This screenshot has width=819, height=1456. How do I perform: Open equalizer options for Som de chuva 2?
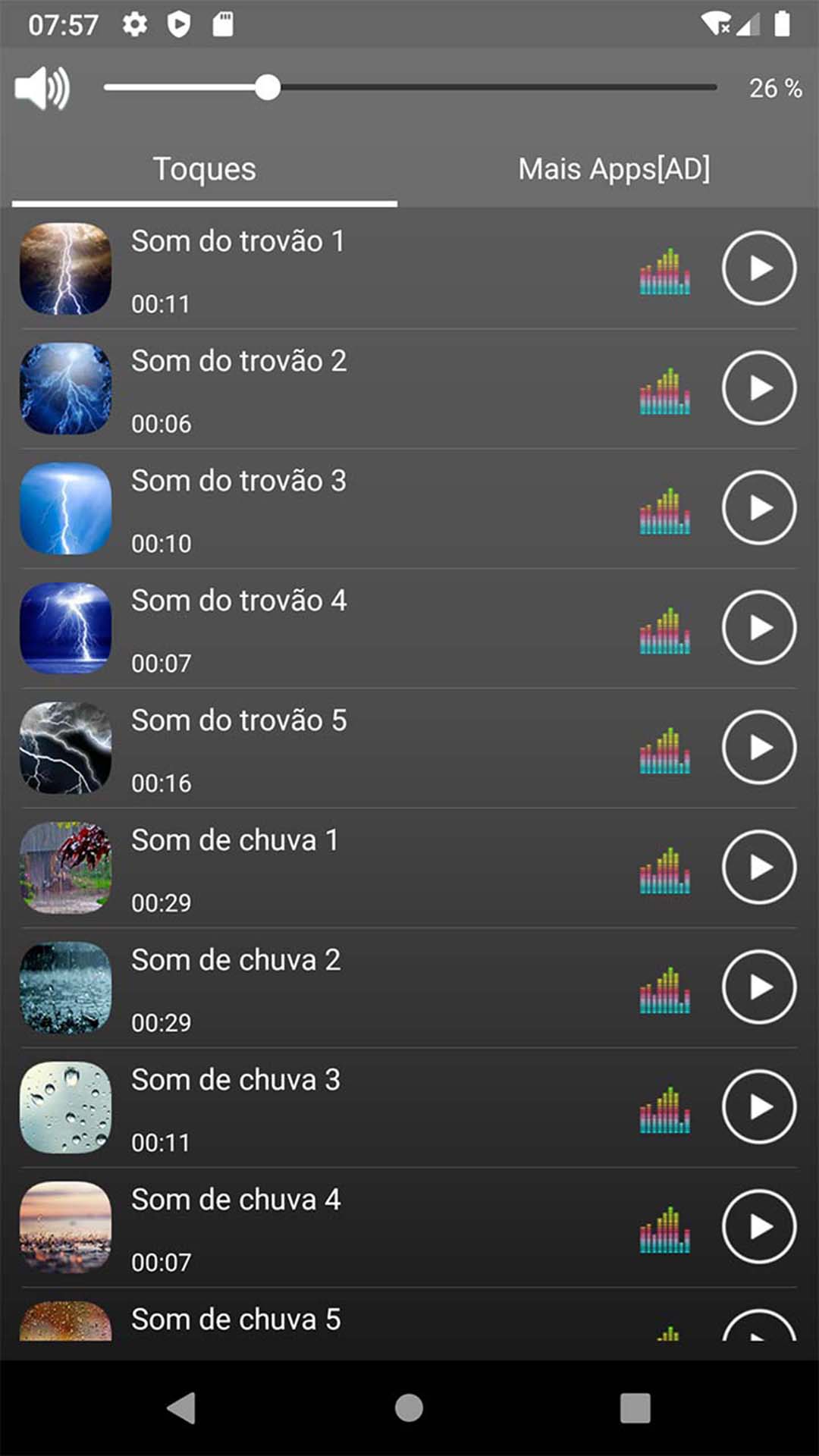click(x=665, y=990)
